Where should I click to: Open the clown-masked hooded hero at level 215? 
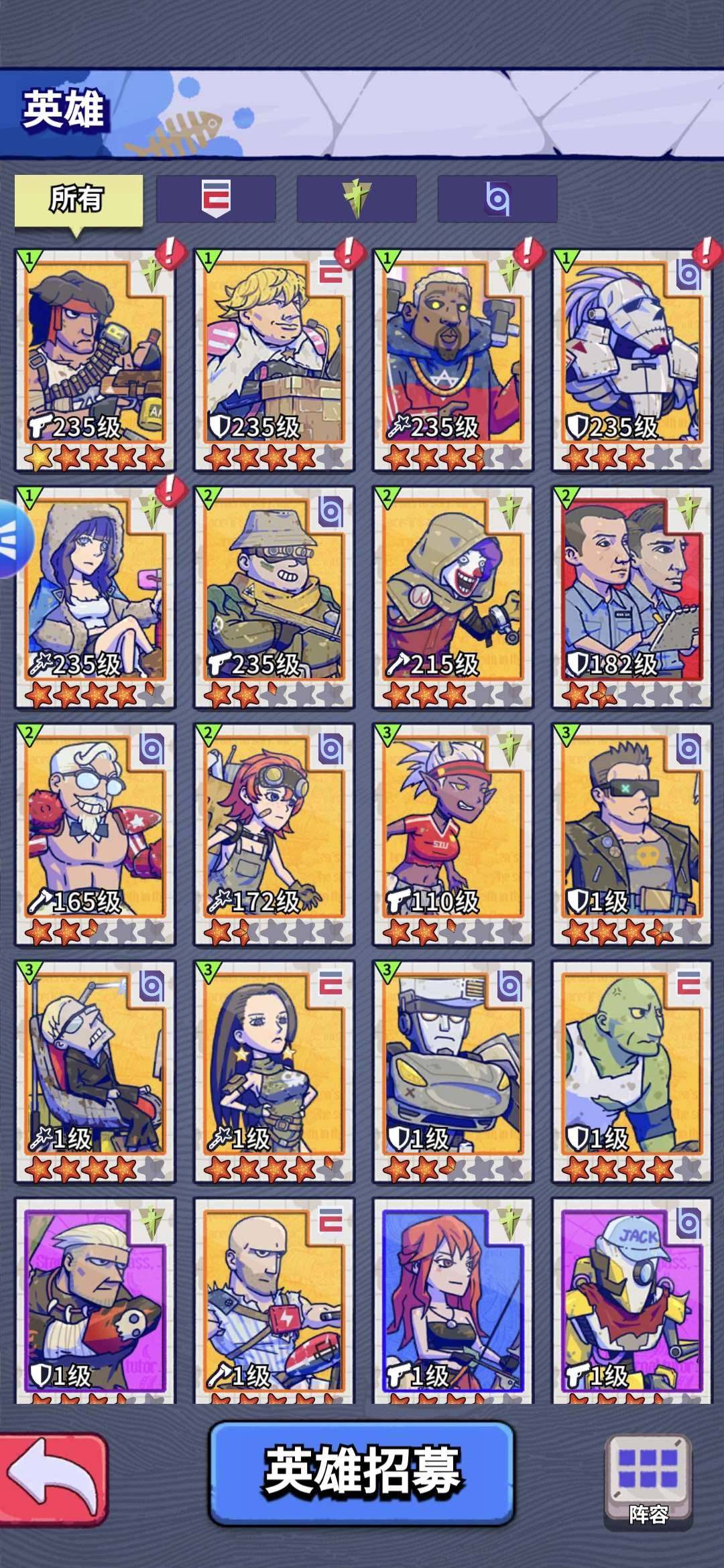(x=453, y=598)
